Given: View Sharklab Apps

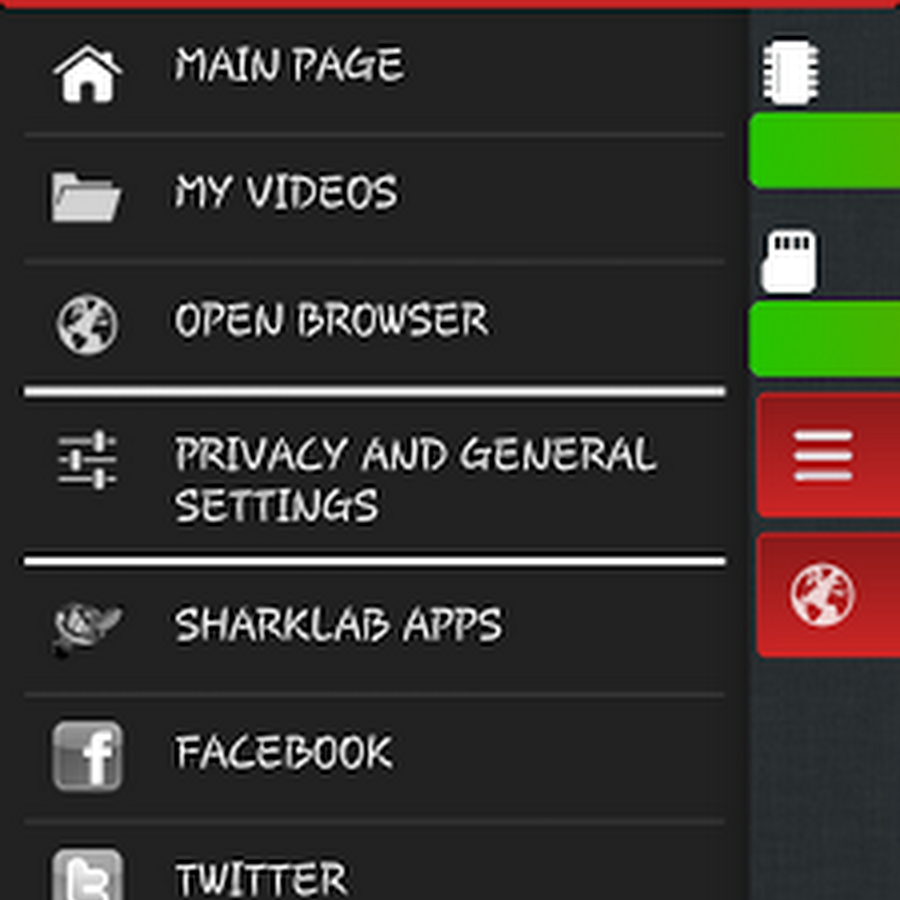Looking at the screenshot, I should click(338, 627).
